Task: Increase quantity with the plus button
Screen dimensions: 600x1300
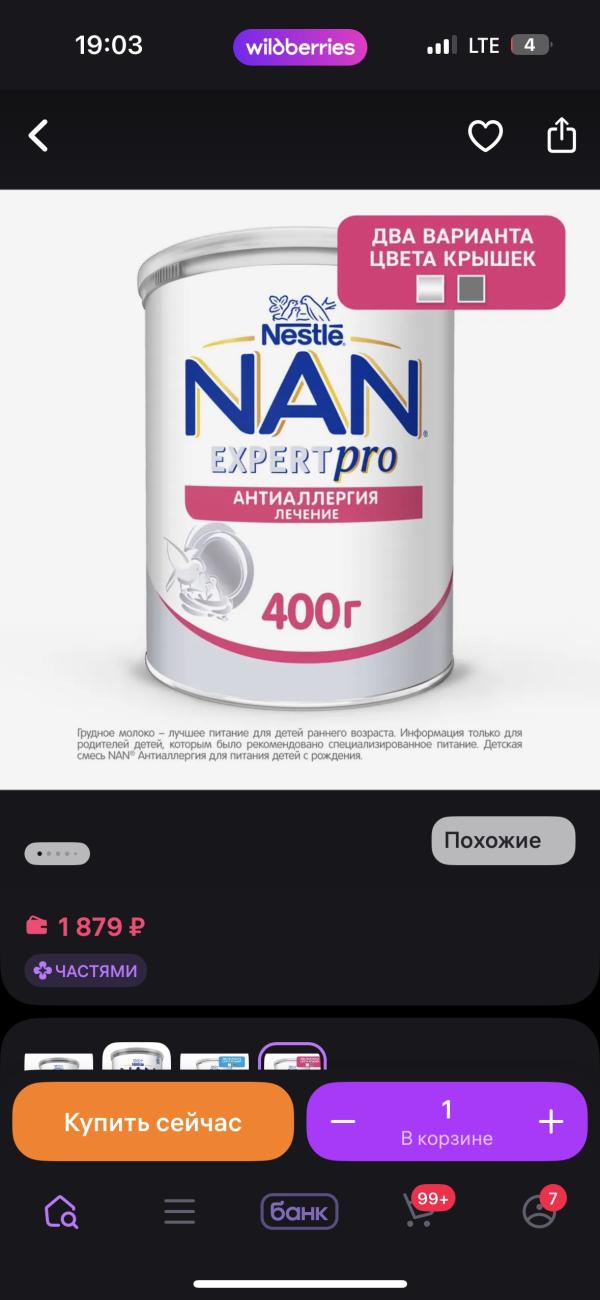Action: click(x=551, y=1122)
